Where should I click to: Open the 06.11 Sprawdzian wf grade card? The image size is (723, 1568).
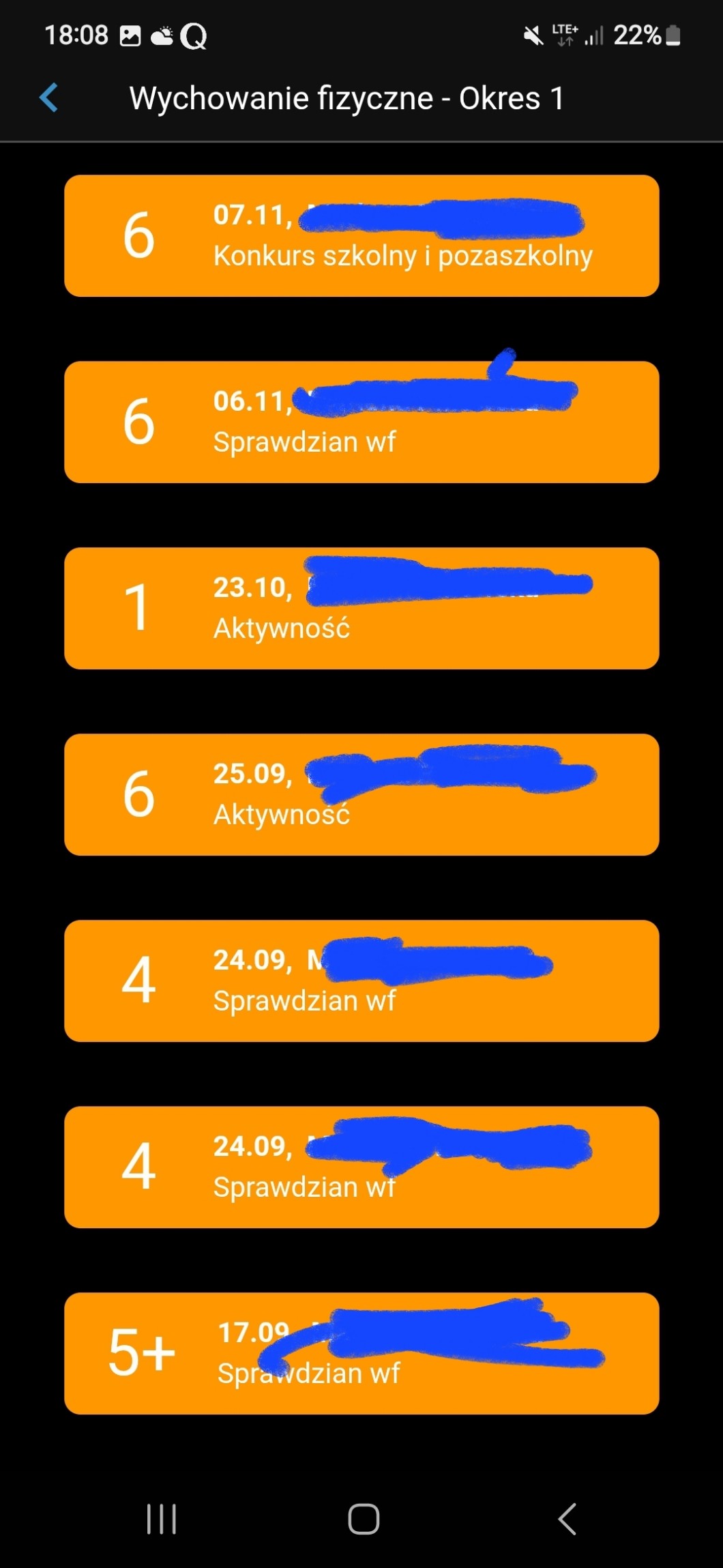click(361, 422)
